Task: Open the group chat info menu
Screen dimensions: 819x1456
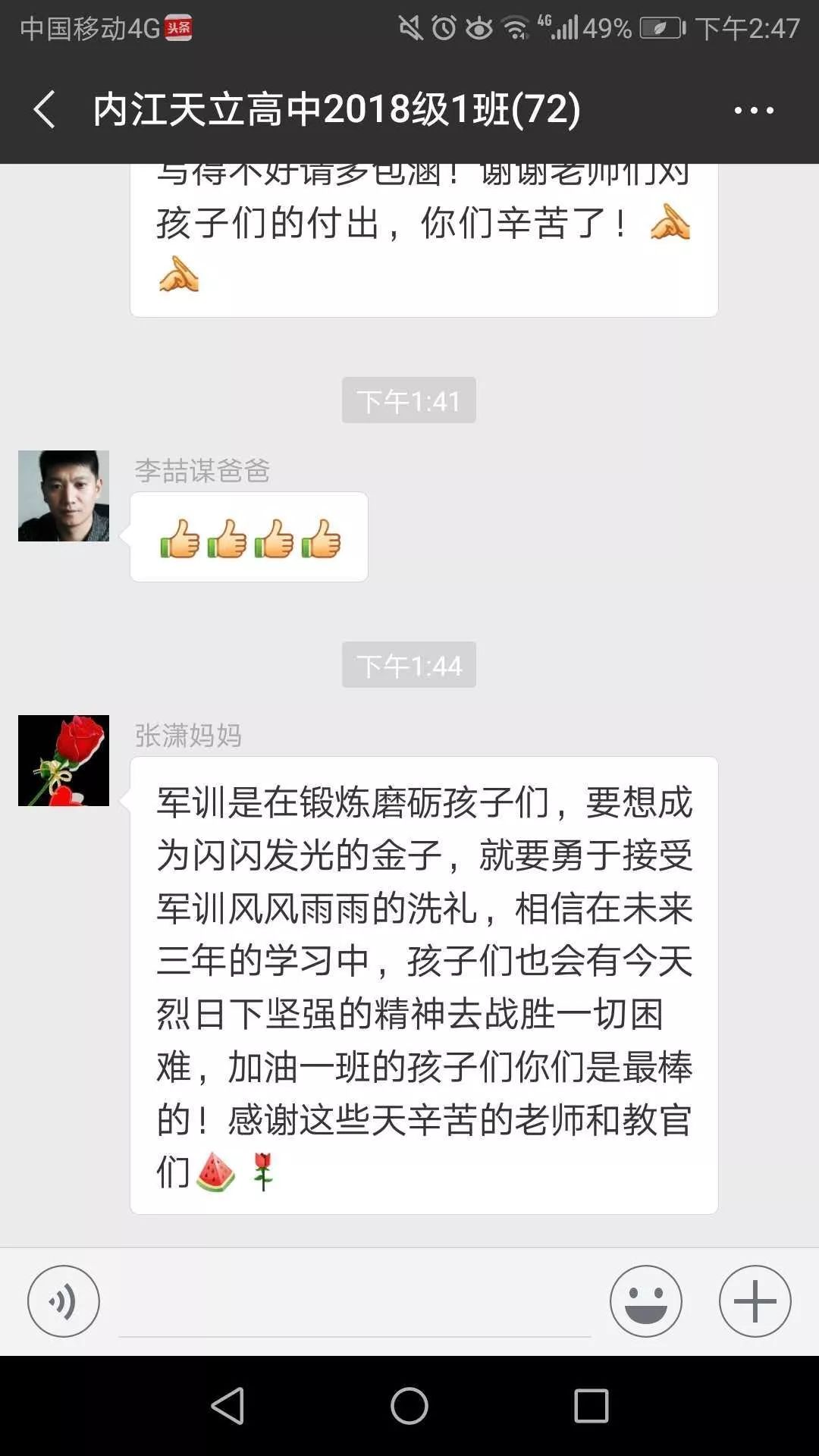Action: (753, 111)
